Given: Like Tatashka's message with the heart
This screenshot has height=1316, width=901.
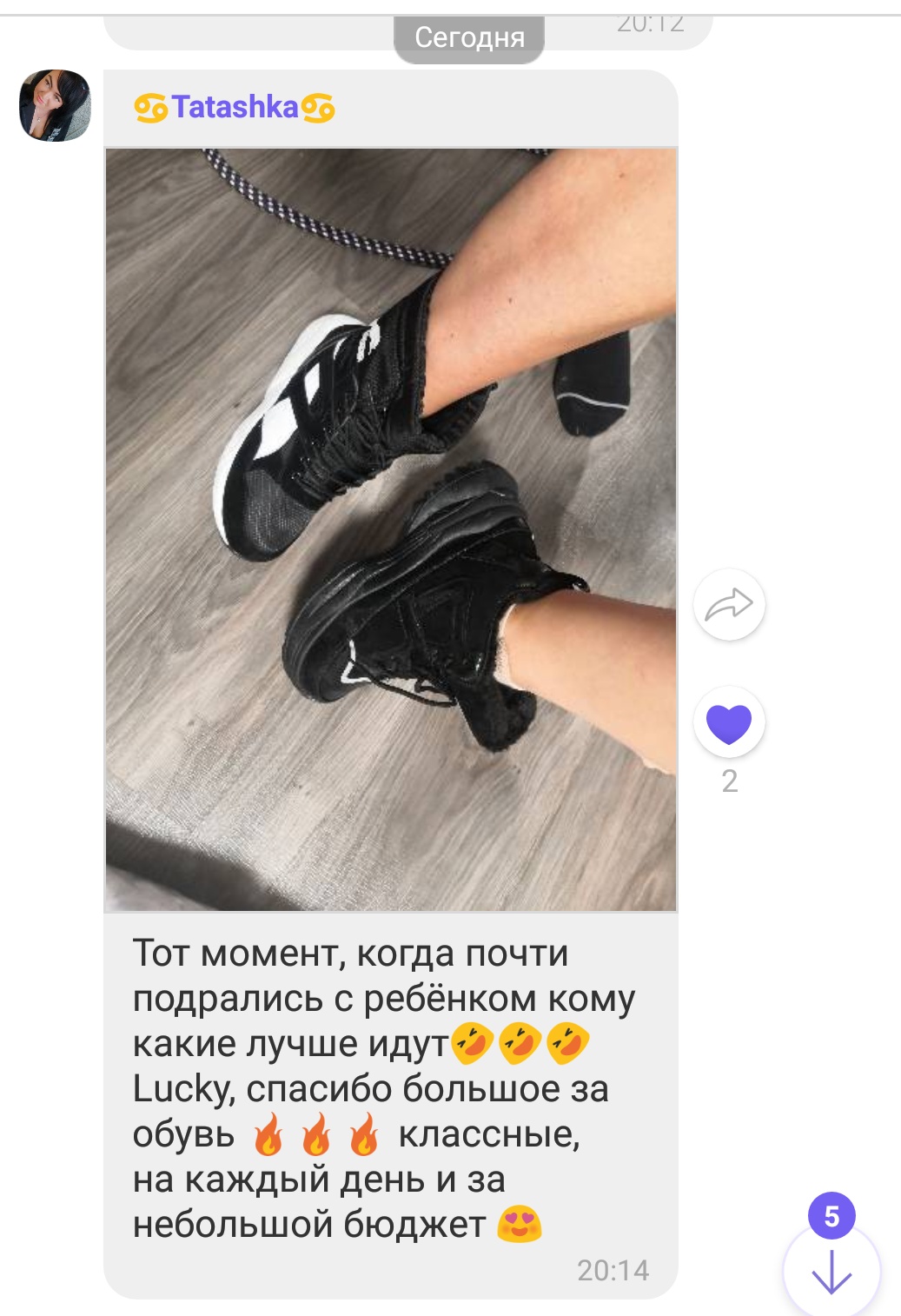Looking at the screenshot, I should click(x=729, y=722).
